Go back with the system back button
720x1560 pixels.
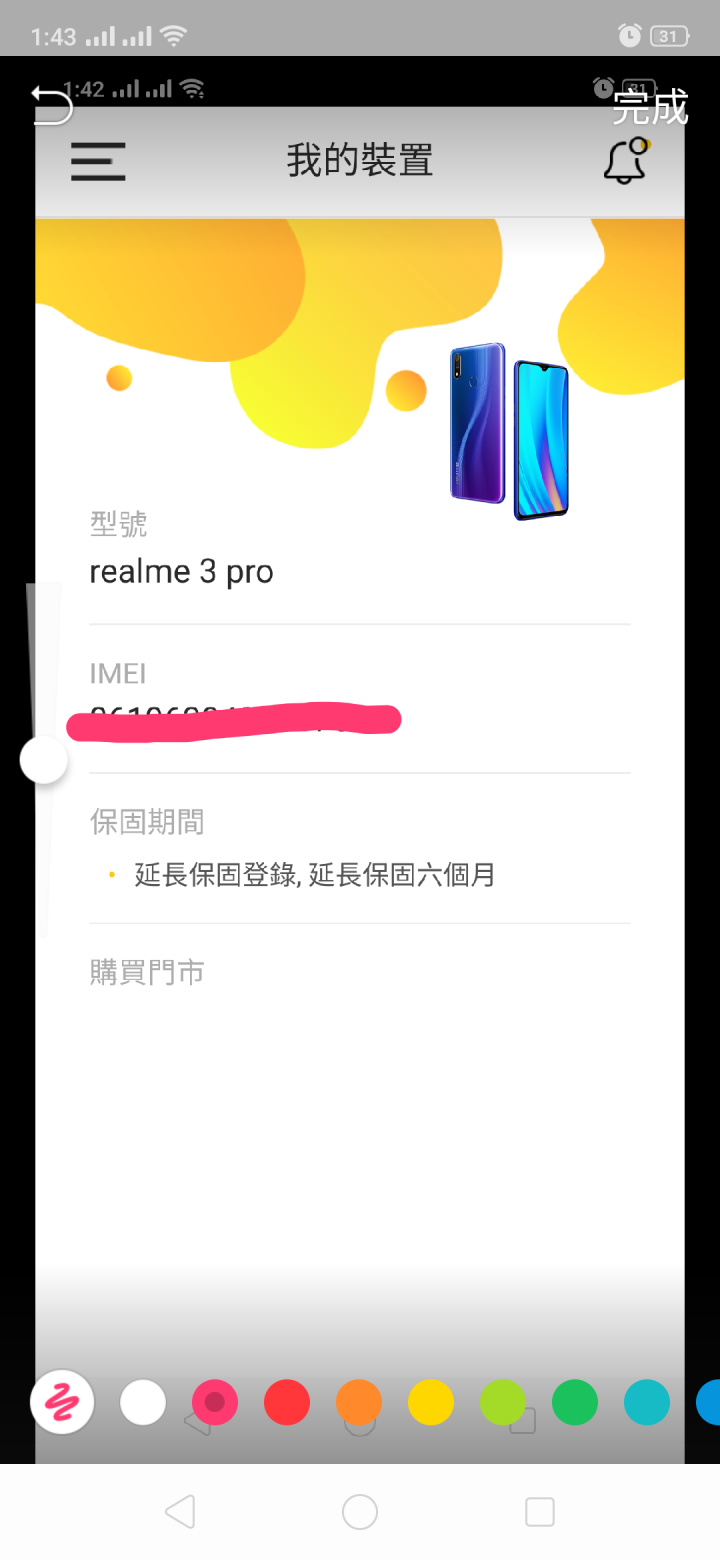[x=180, y=1512]
